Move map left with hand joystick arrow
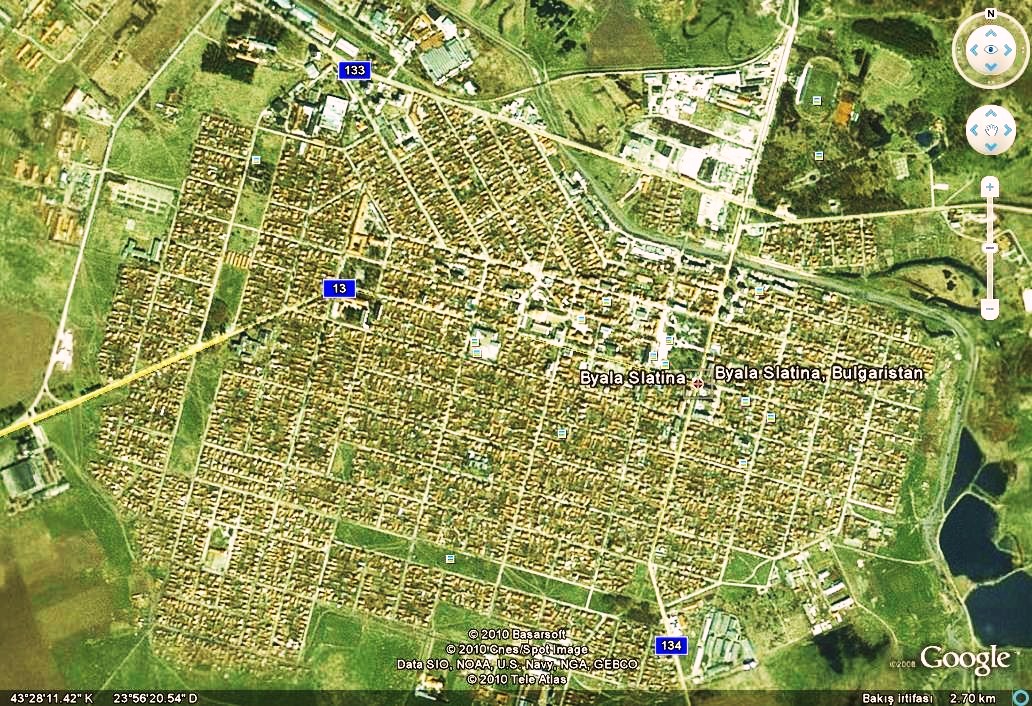Viewport: 1032px width, 706px height. [x=974, y=130]
